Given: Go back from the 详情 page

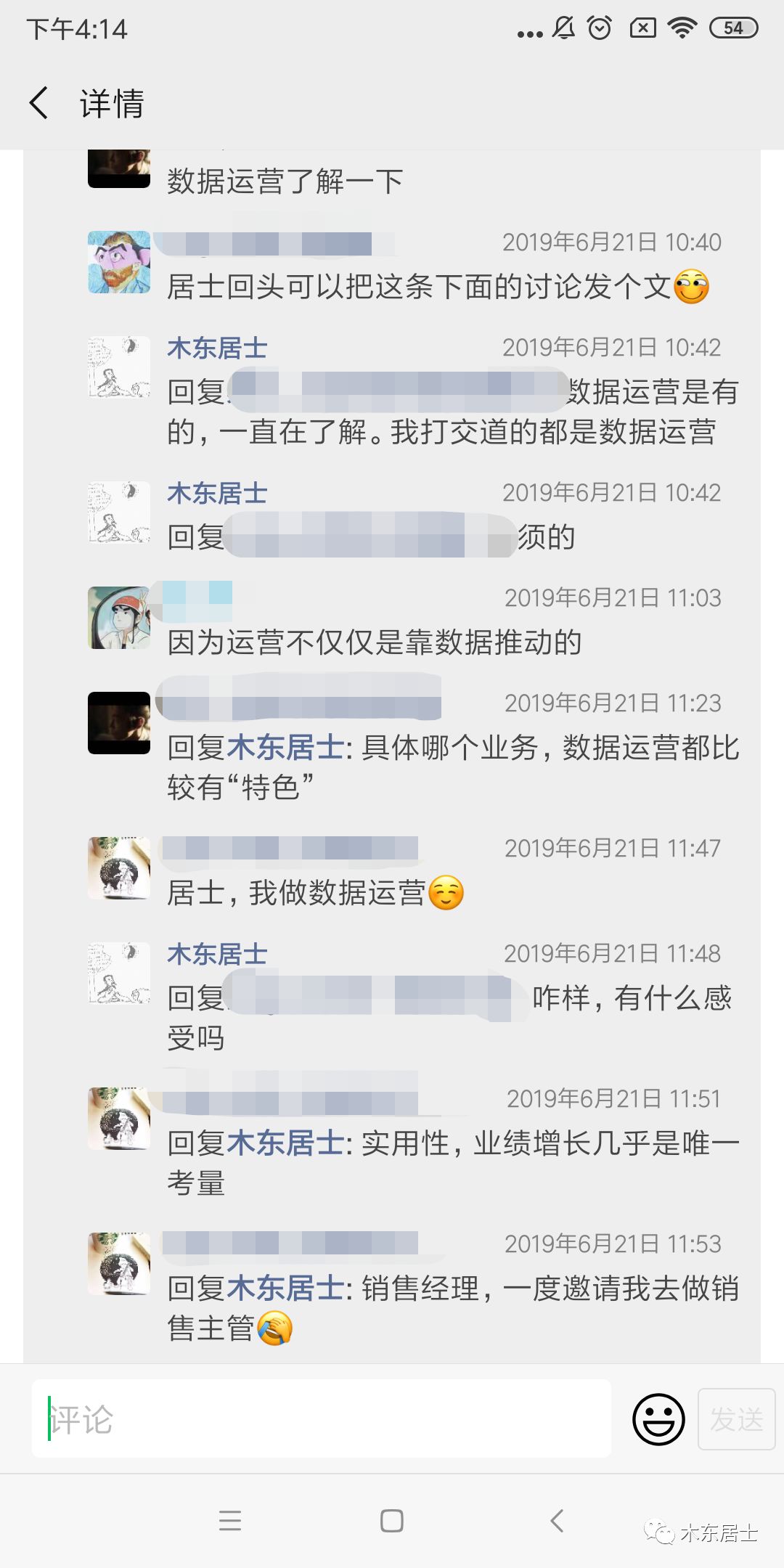Looking at the screenshot, I should pos(39,102).
